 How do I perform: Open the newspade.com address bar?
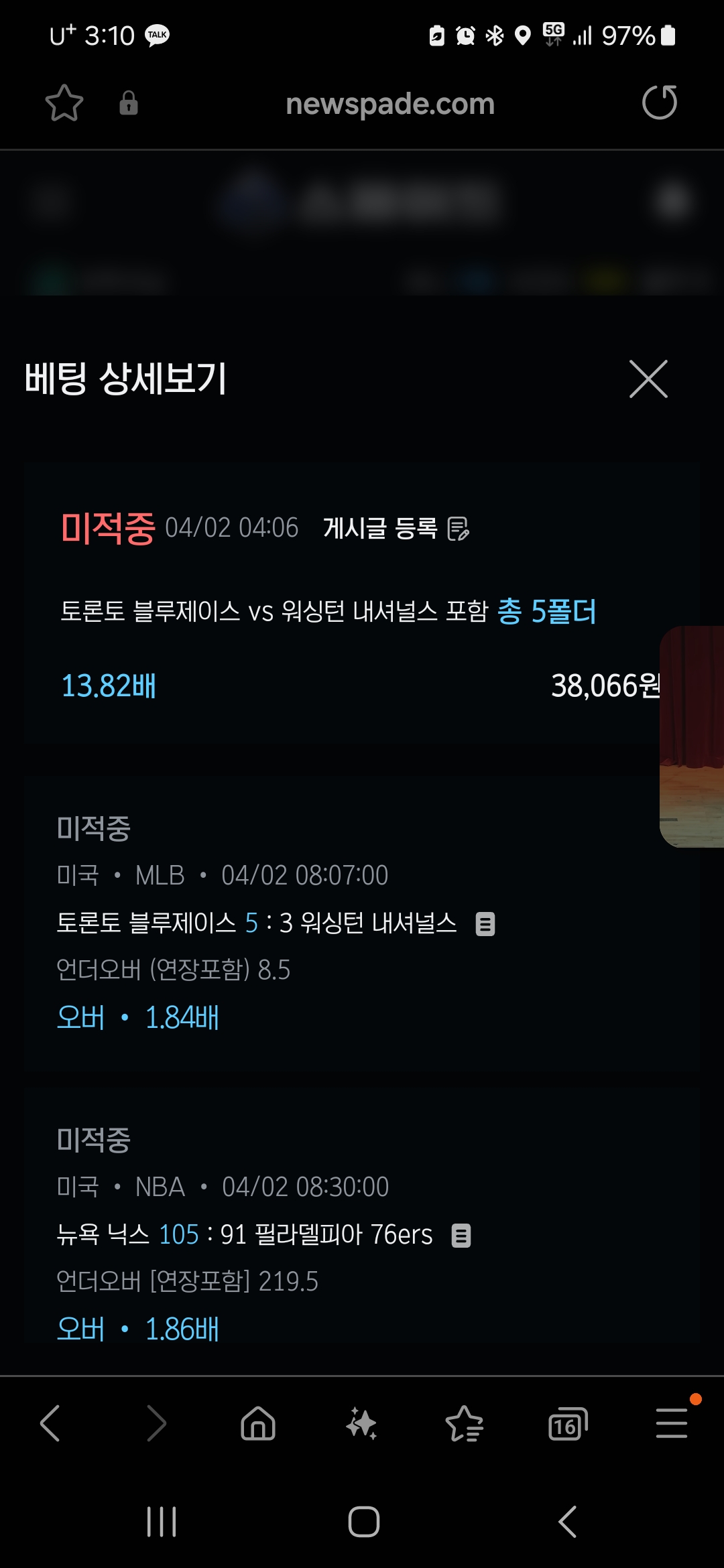(x=389, y=104)
